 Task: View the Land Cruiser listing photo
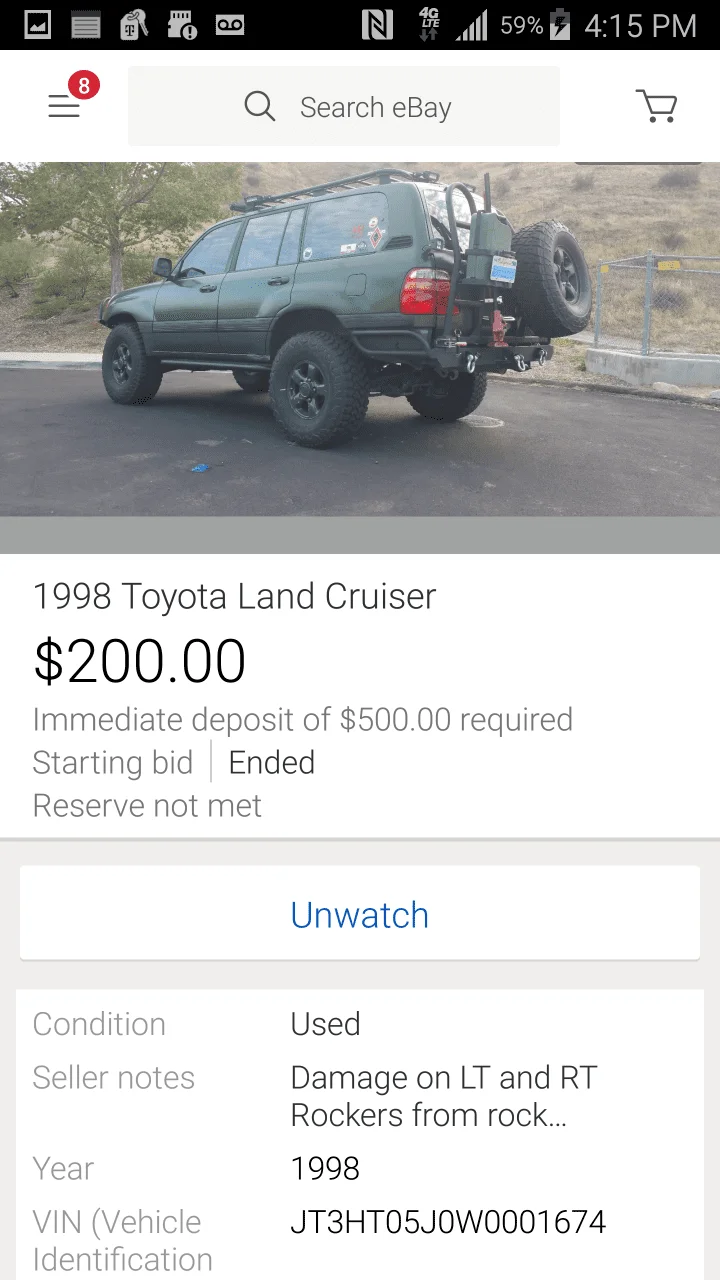pyautogui.click(x=360, y=340)
